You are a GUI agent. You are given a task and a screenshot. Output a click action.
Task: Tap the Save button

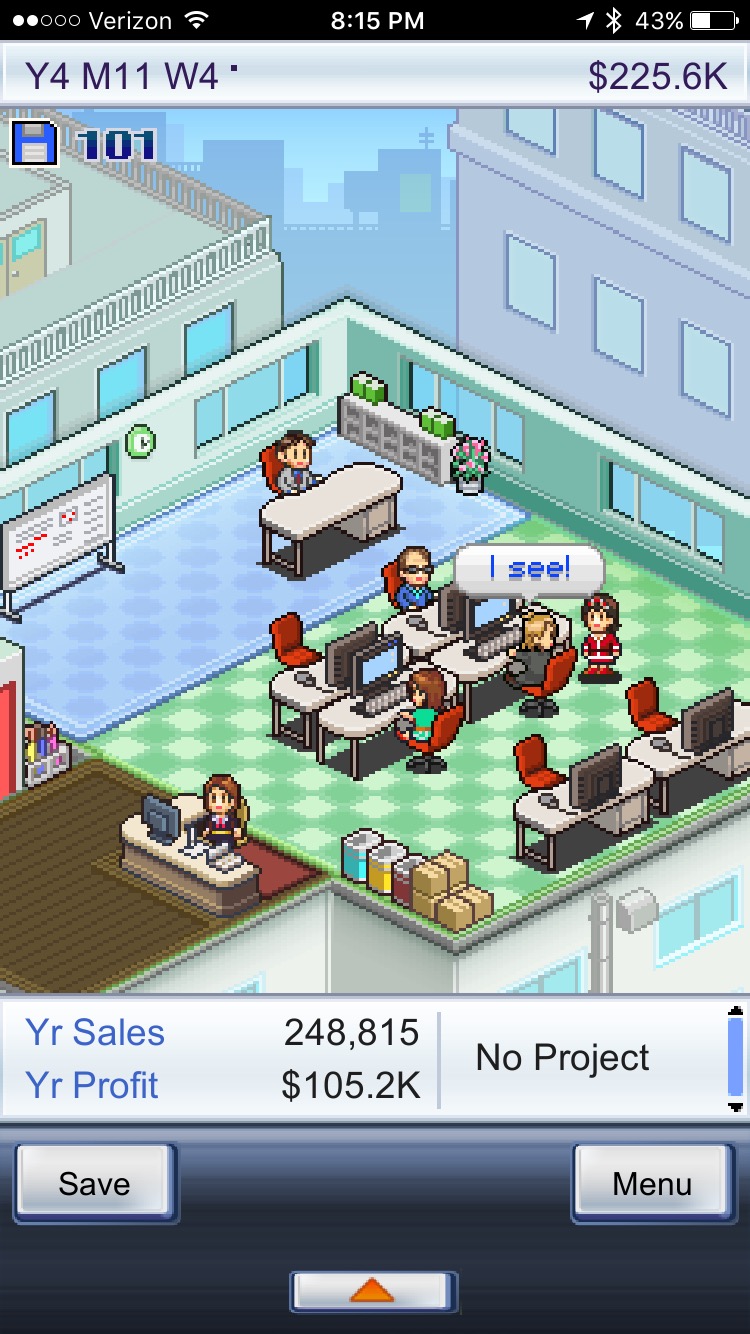pos(95,1183)
